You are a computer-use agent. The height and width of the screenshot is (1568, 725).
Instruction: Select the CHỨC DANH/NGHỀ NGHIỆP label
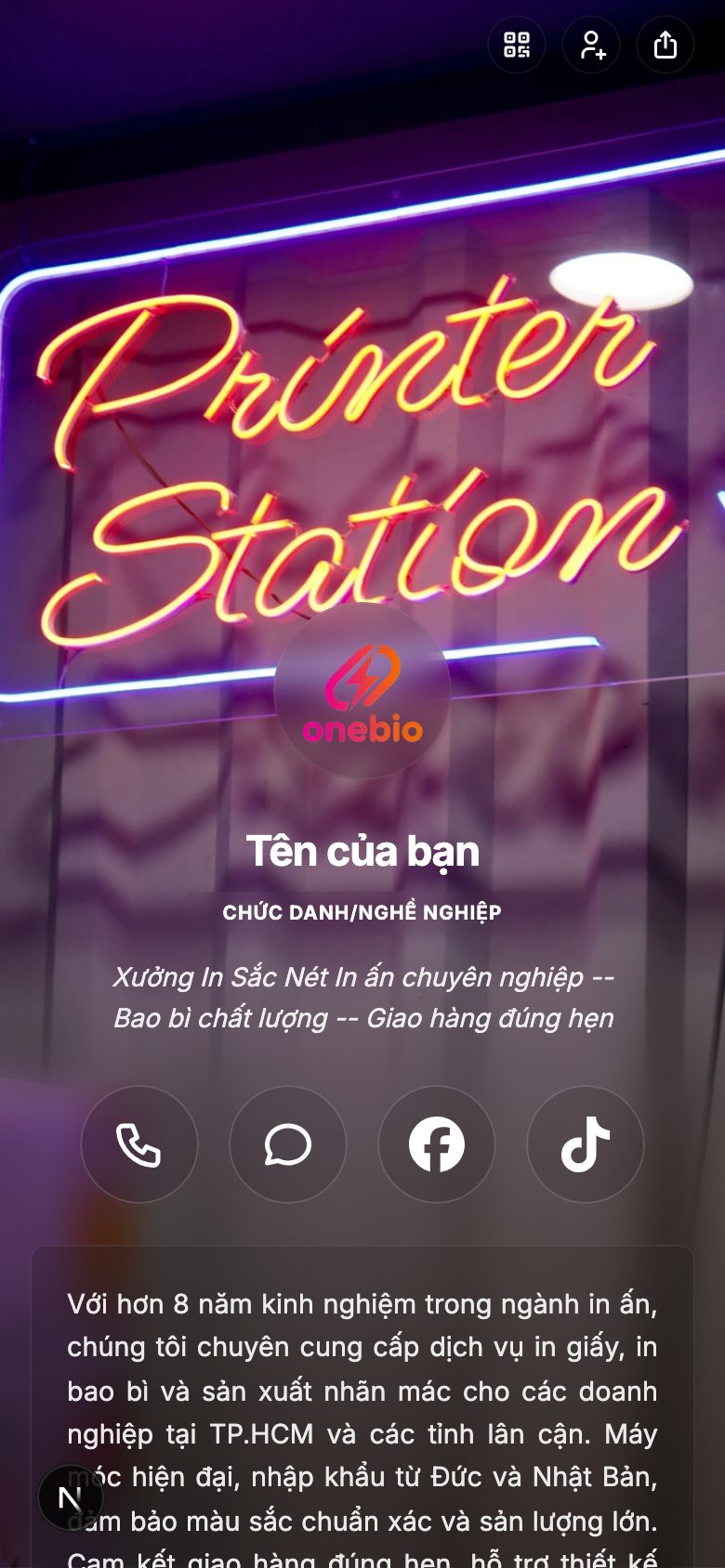point(362,912)
